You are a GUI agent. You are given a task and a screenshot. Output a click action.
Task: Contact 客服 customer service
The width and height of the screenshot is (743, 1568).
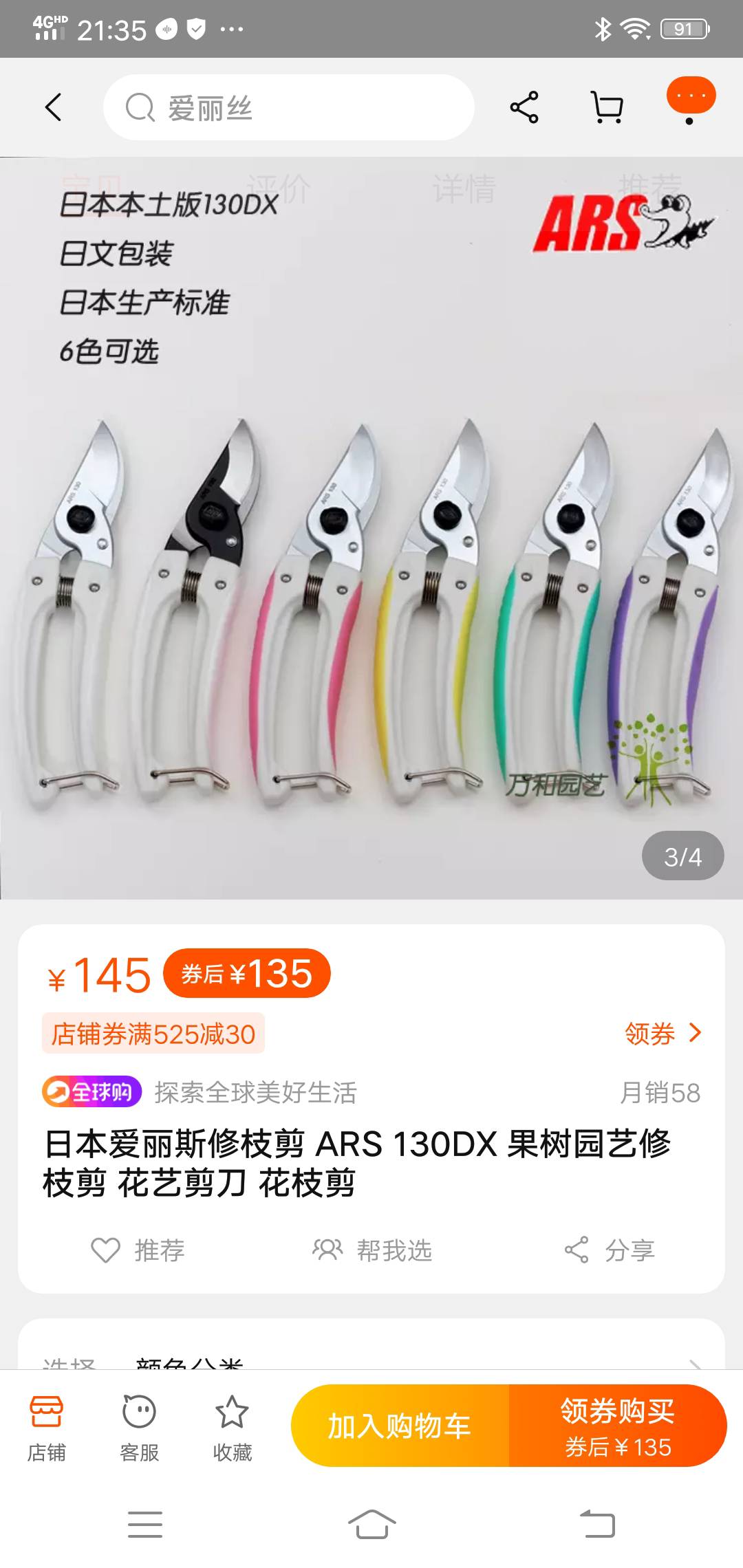[140, 1428]
